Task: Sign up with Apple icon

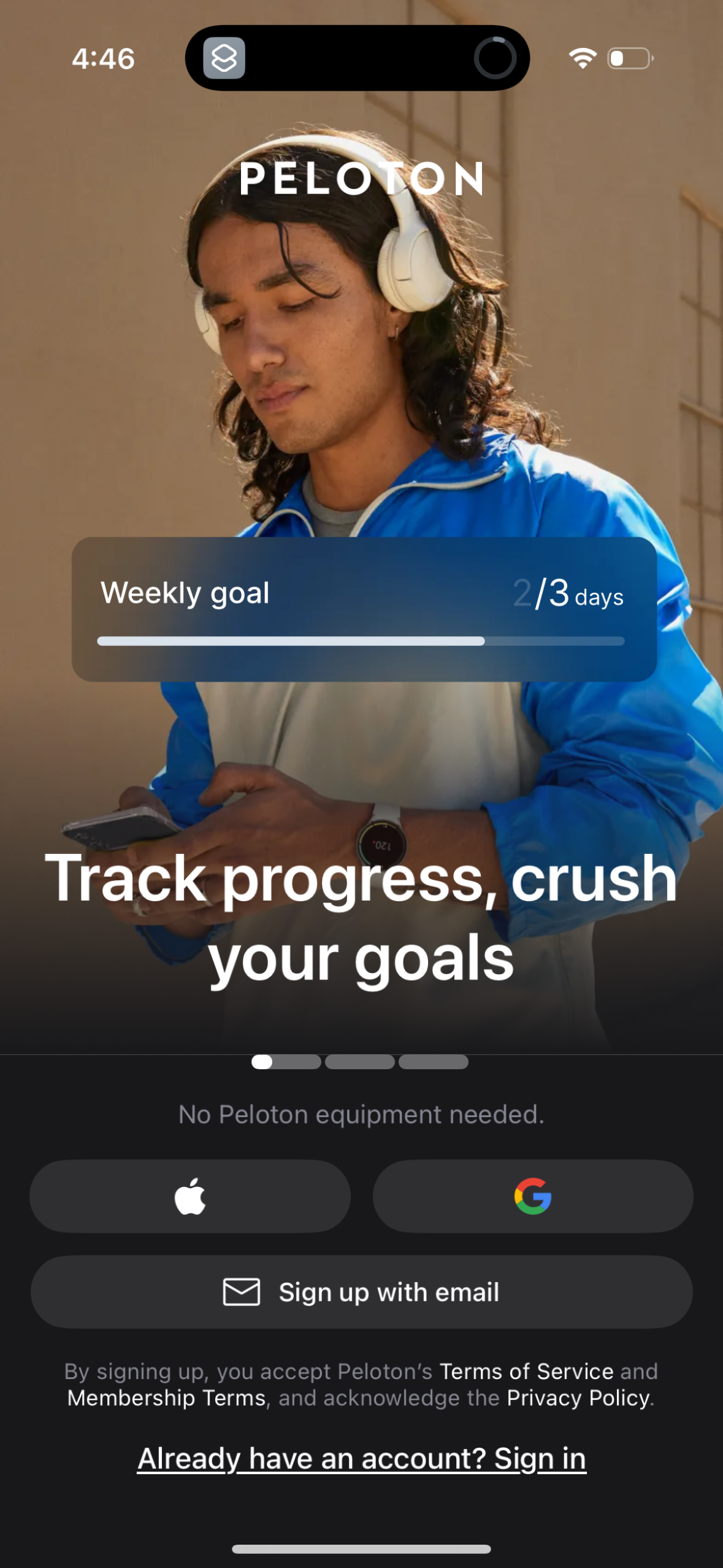Action: [190, 1196]
